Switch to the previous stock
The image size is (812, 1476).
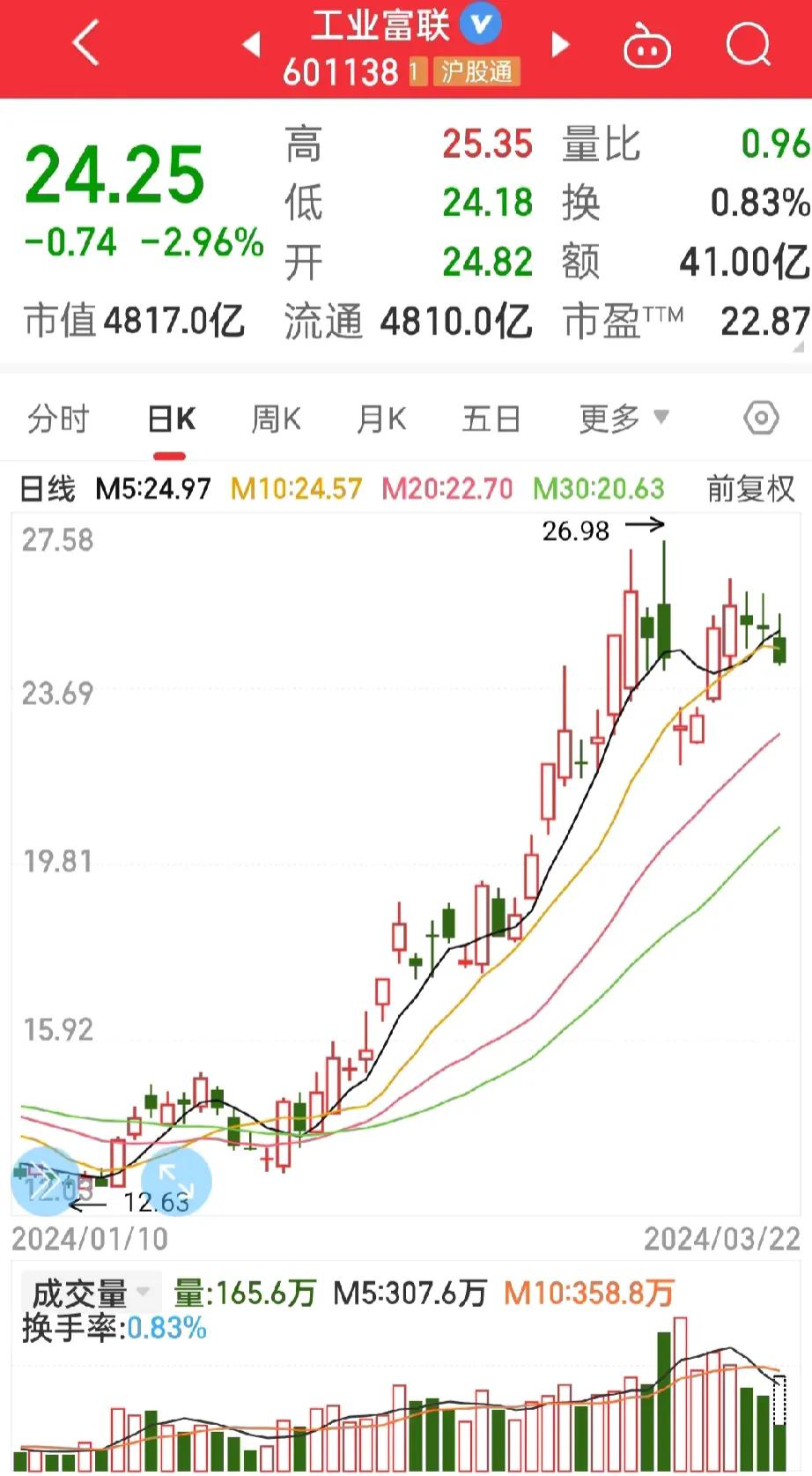(x=251, y=43)
